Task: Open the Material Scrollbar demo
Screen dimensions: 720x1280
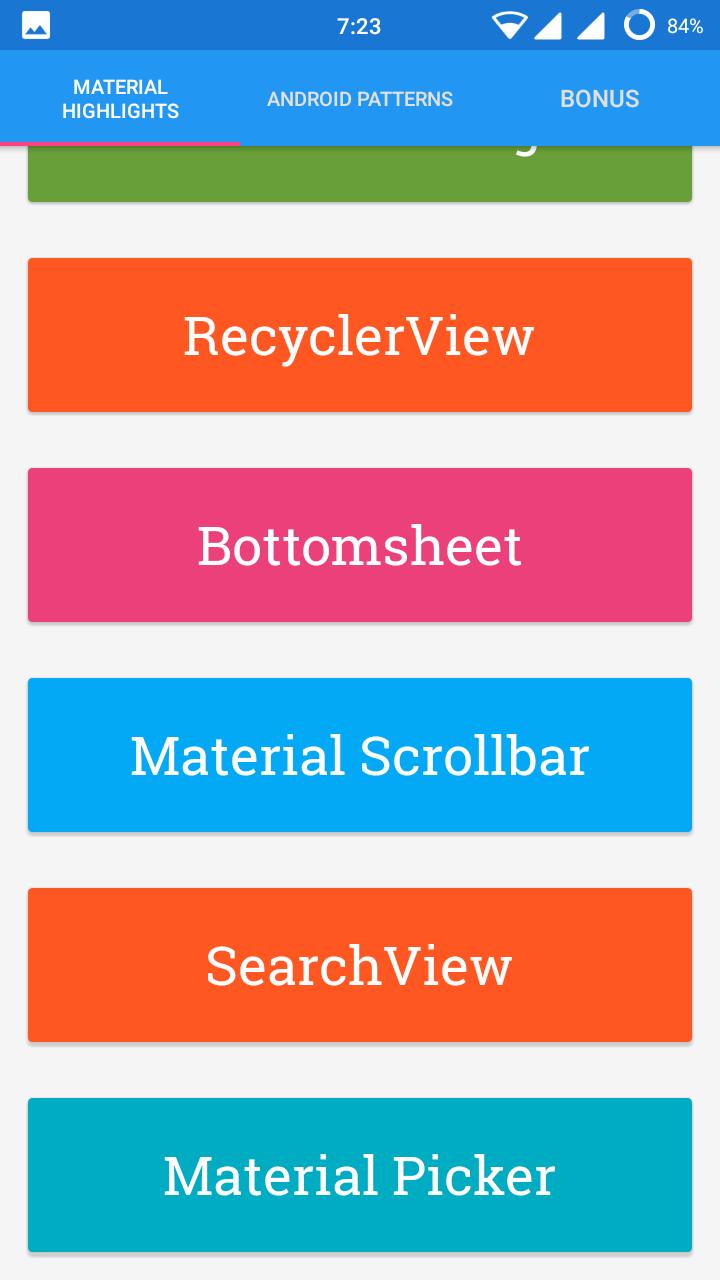Action: [360, 755]
